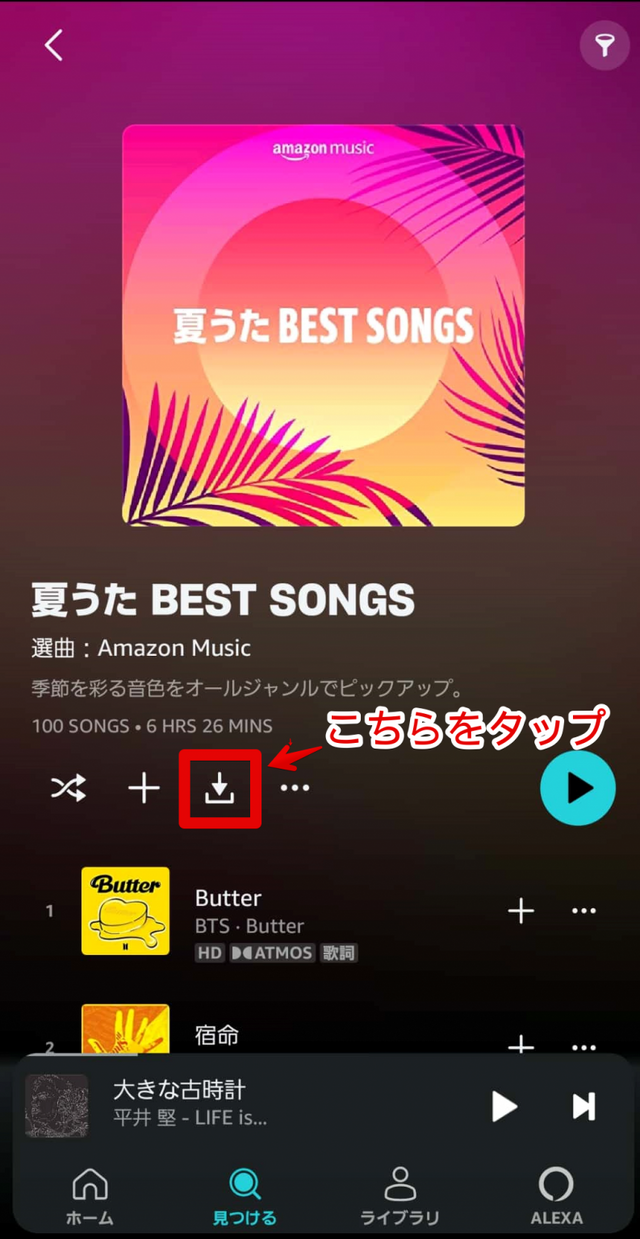Download the 夏うた BEST SONGS playlist
The height and width of the screenshot is (1239, 640).
tap(220, 789)
